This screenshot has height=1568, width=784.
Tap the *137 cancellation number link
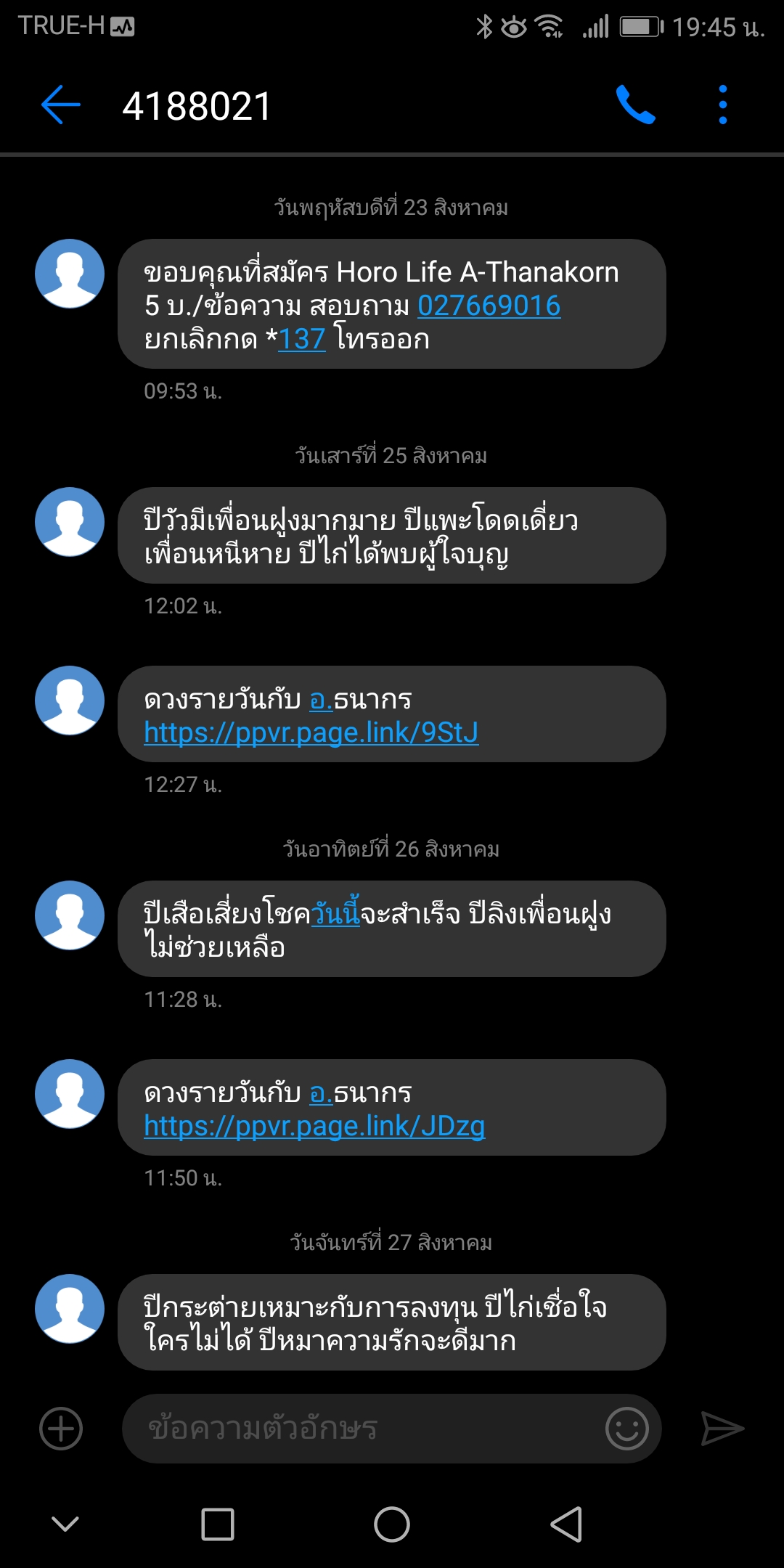click(301, 339)
